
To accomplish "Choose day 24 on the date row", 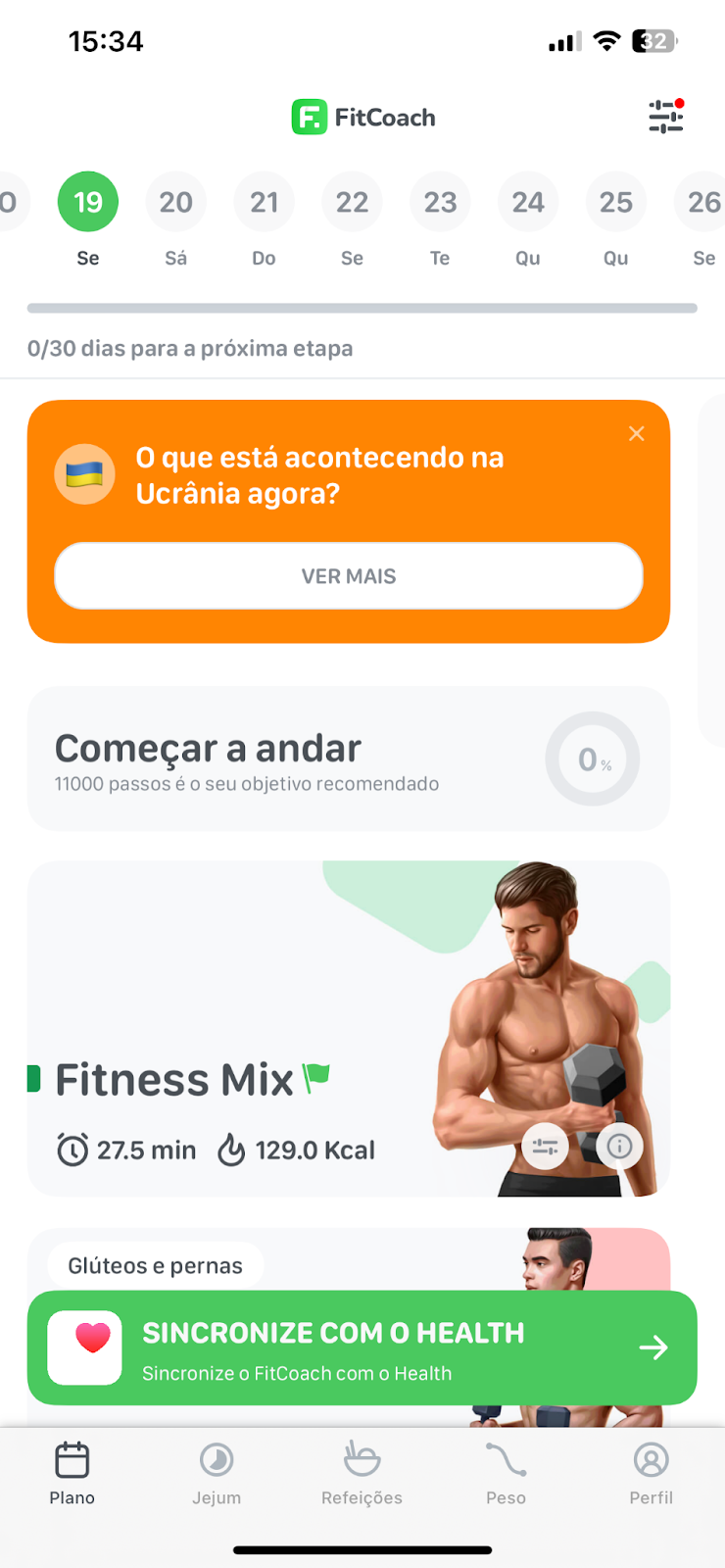I will click(528, 202).
